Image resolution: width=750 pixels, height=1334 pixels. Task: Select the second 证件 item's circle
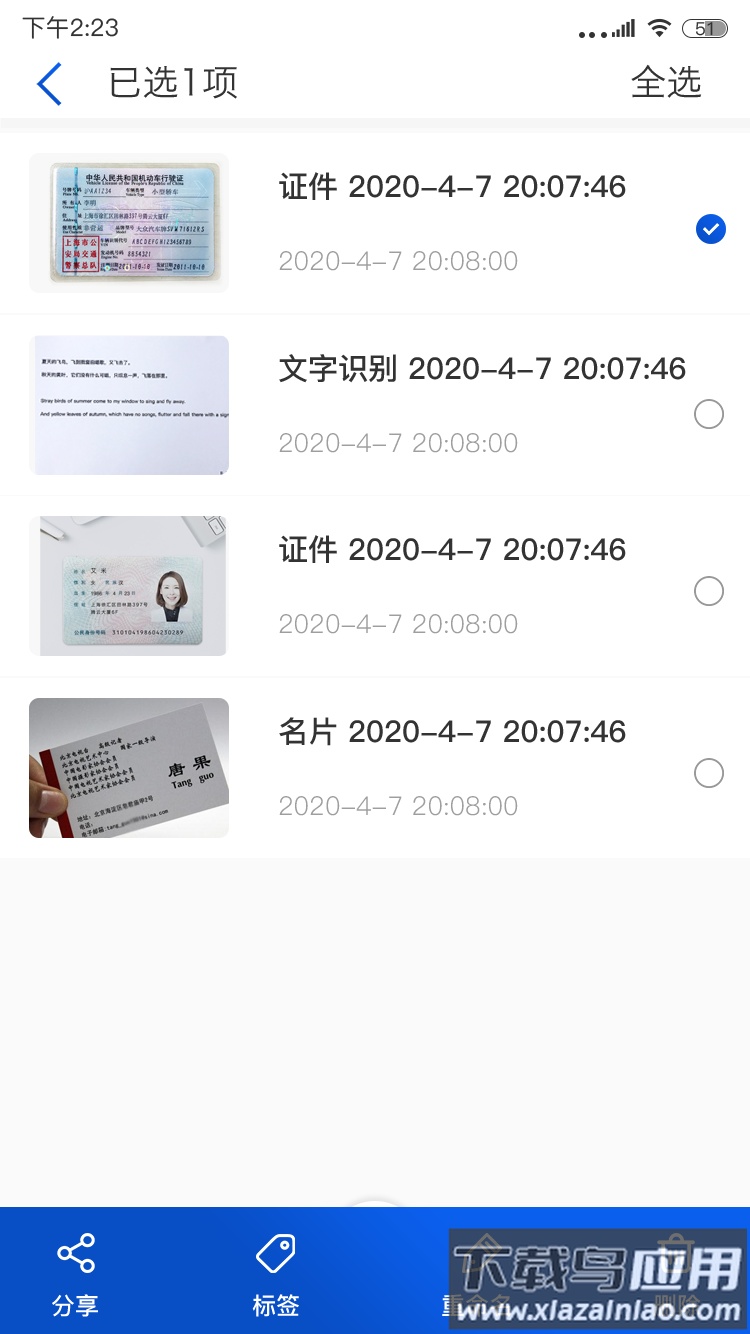709,591
